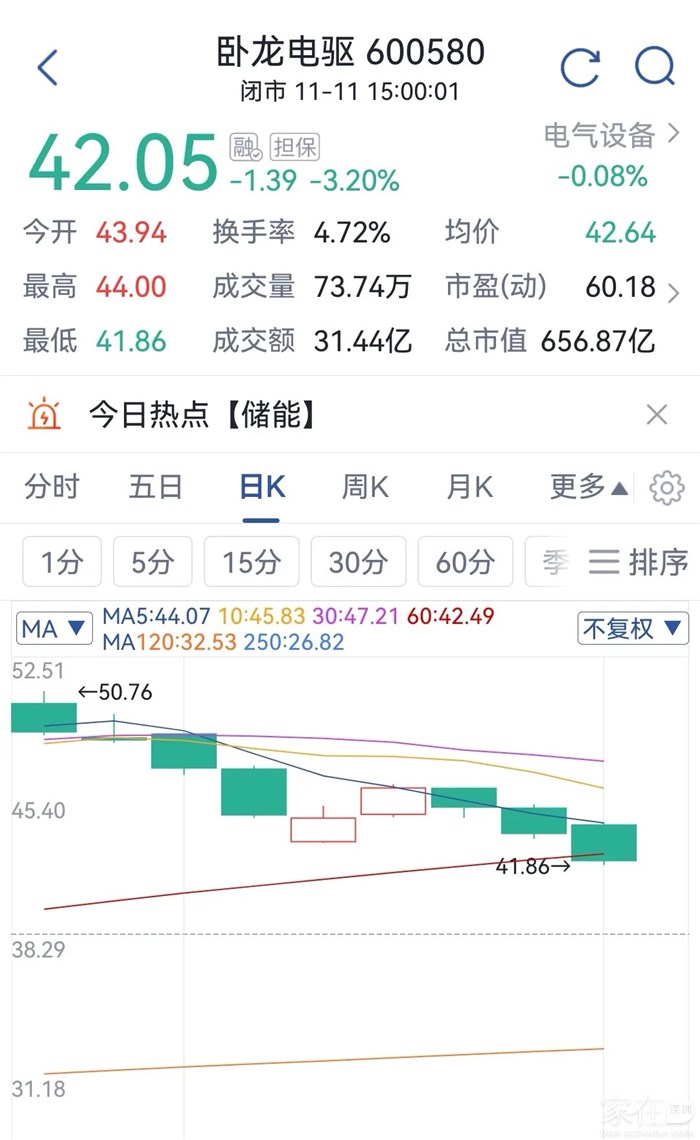Open the 今日热点【储能】 item
The height and width of the screenshot is (1140, 700).
pos(202,415)
